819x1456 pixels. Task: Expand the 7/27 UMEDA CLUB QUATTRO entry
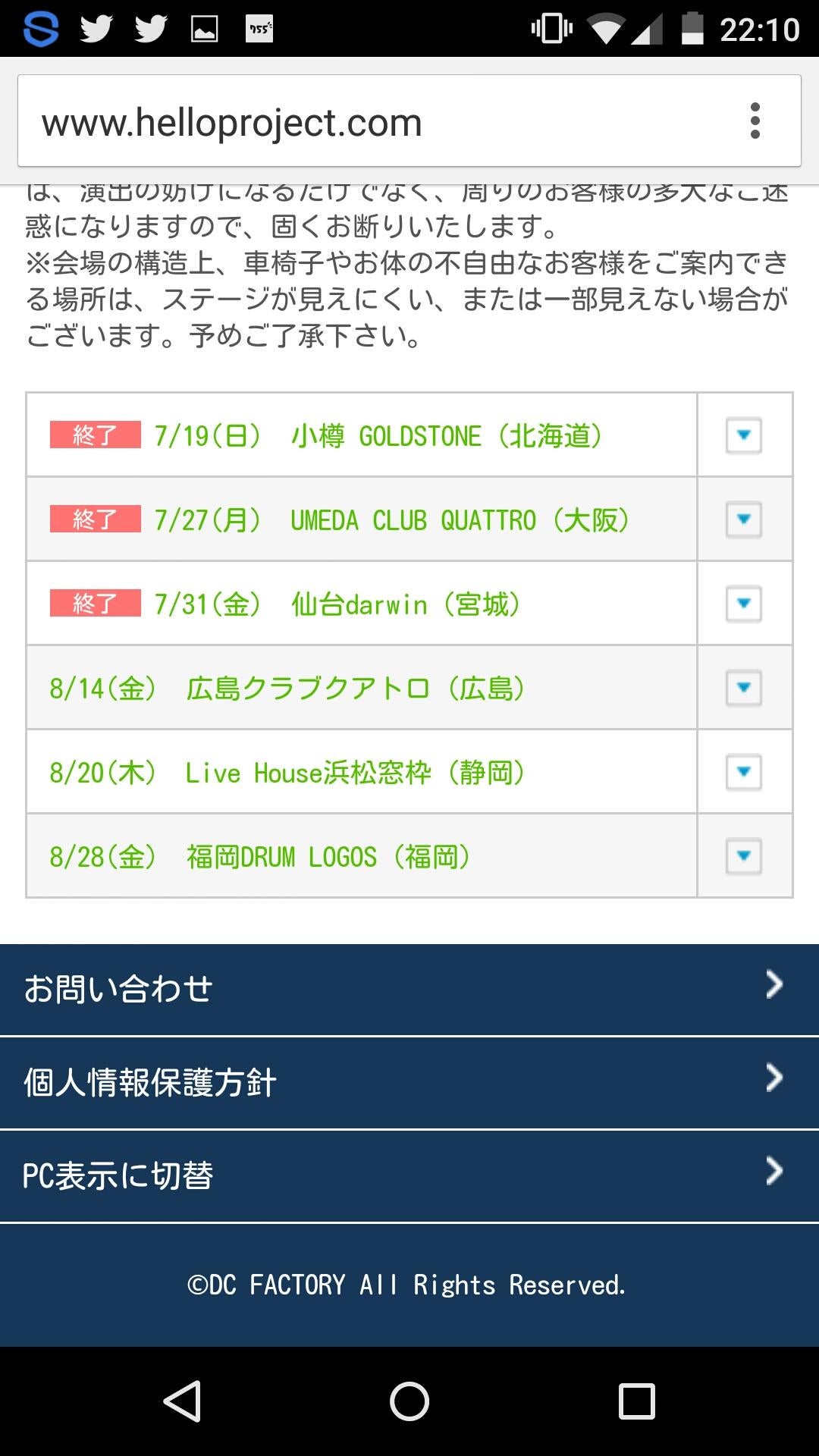click(743, 519)
